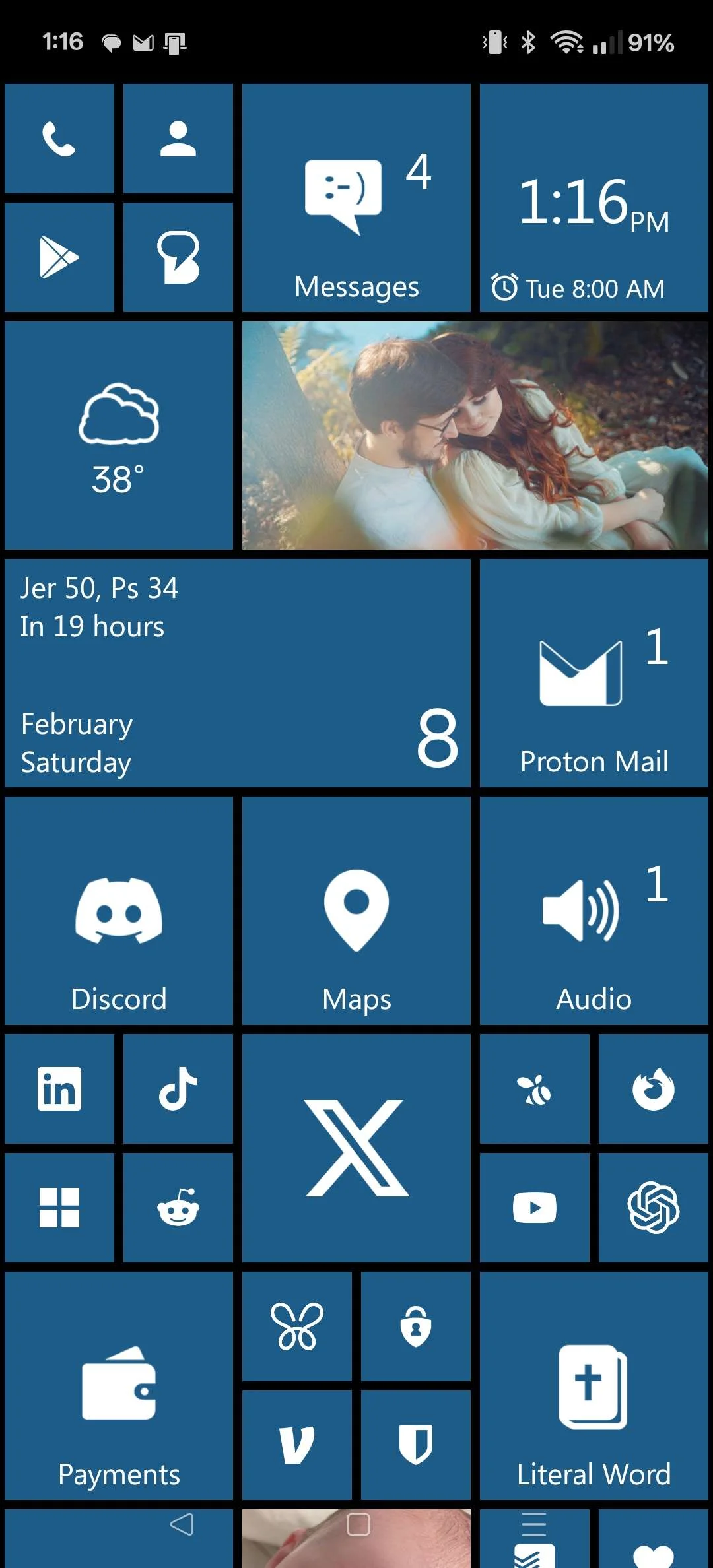
Task: Open the Firefox browser
Action: 653,1089
